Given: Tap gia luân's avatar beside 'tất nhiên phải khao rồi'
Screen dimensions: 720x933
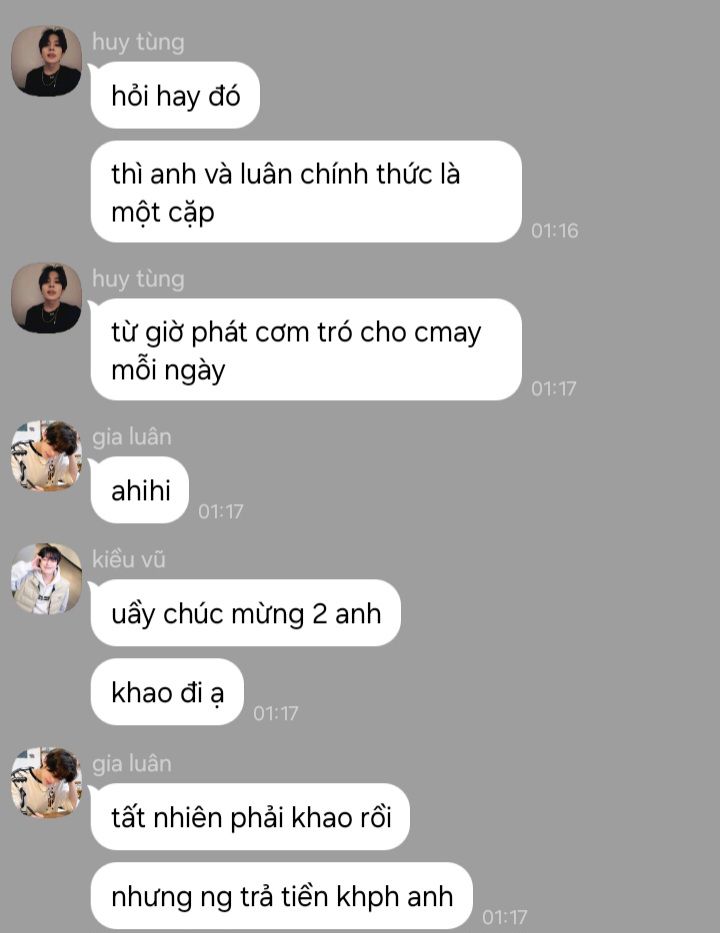Looking at the screenshot, I should (x=46, y=782).
